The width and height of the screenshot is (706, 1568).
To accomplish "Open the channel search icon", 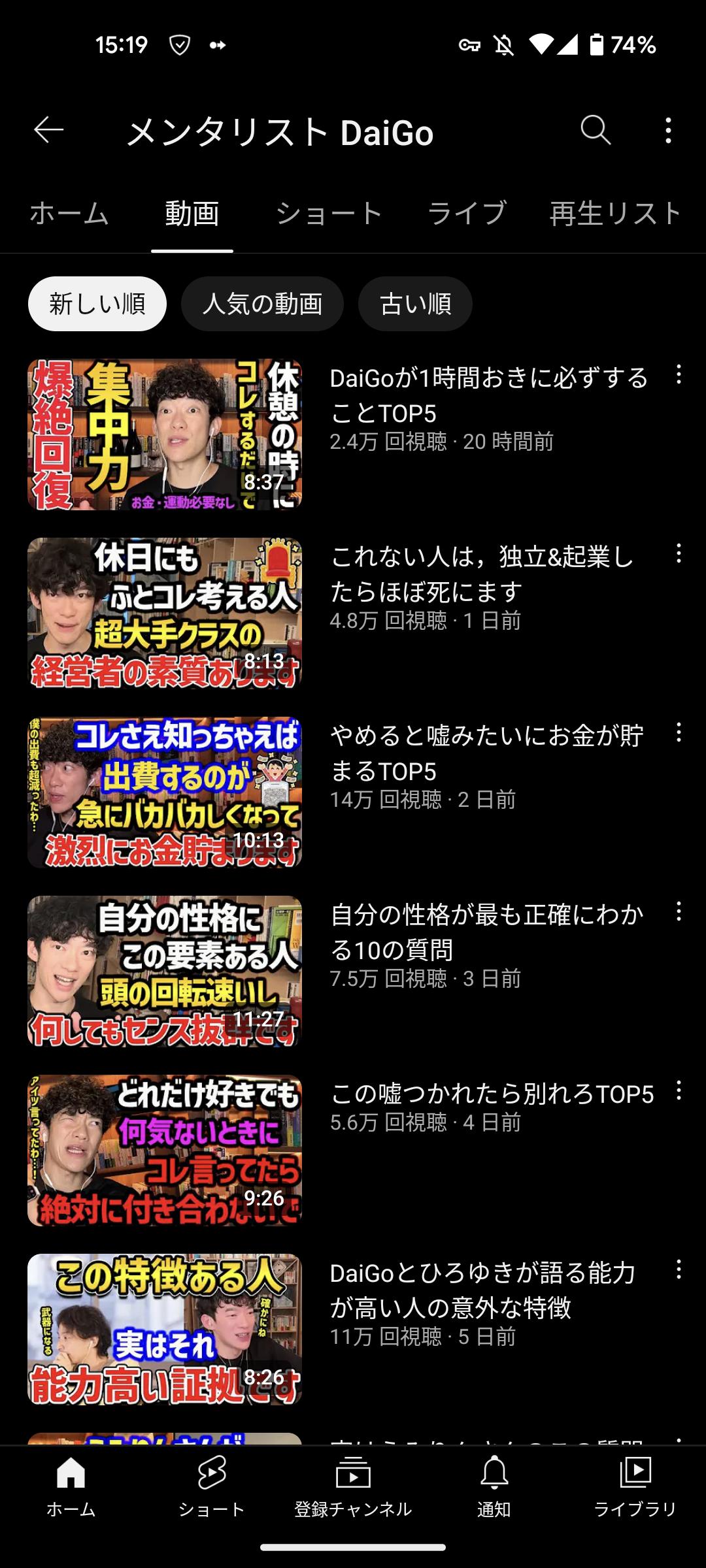I will 594,131.
